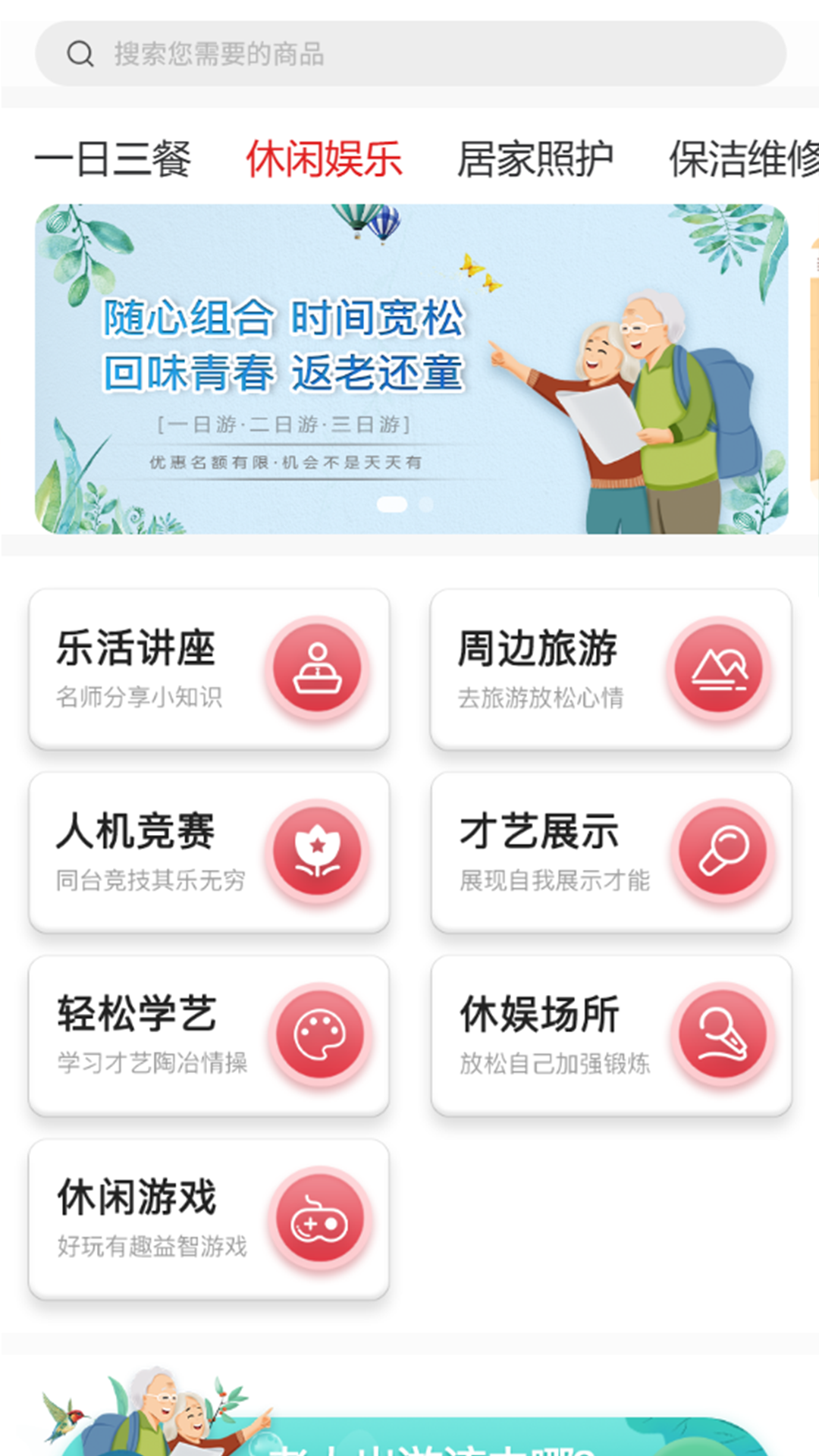This screenshot has height=1456, width=819.
Task: Select the 休闲游戏 gamepad icon
Action: (320, 1216)
